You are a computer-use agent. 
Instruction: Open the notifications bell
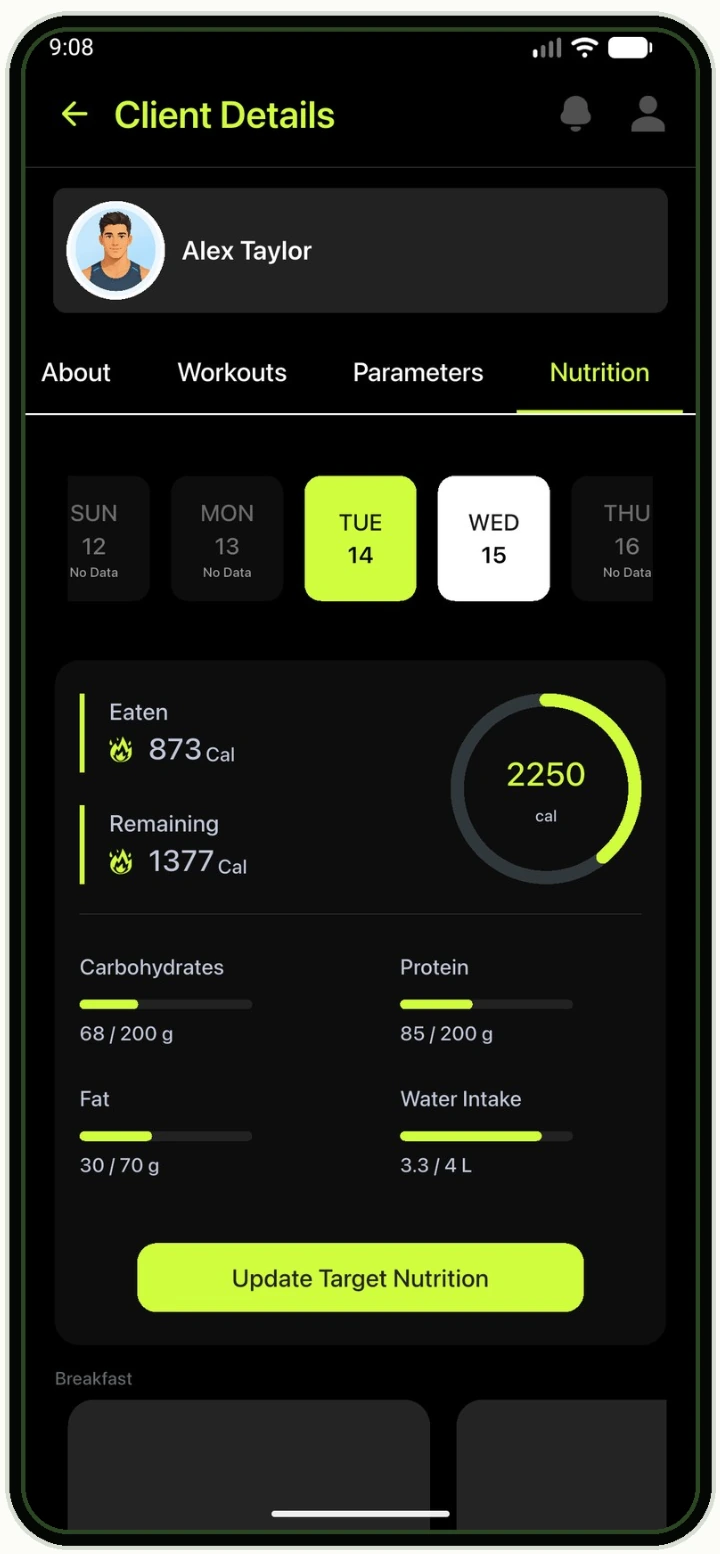coord(575,115)
